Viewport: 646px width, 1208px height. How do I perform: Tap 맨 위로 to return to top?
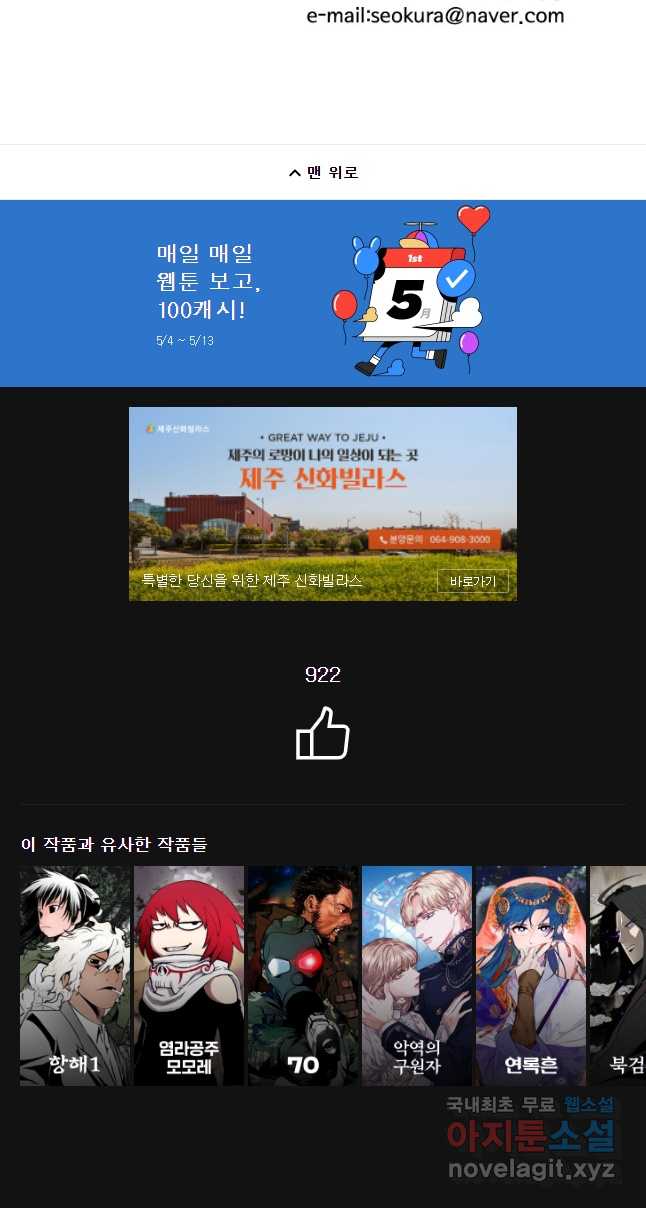click(x=323, y=172)
